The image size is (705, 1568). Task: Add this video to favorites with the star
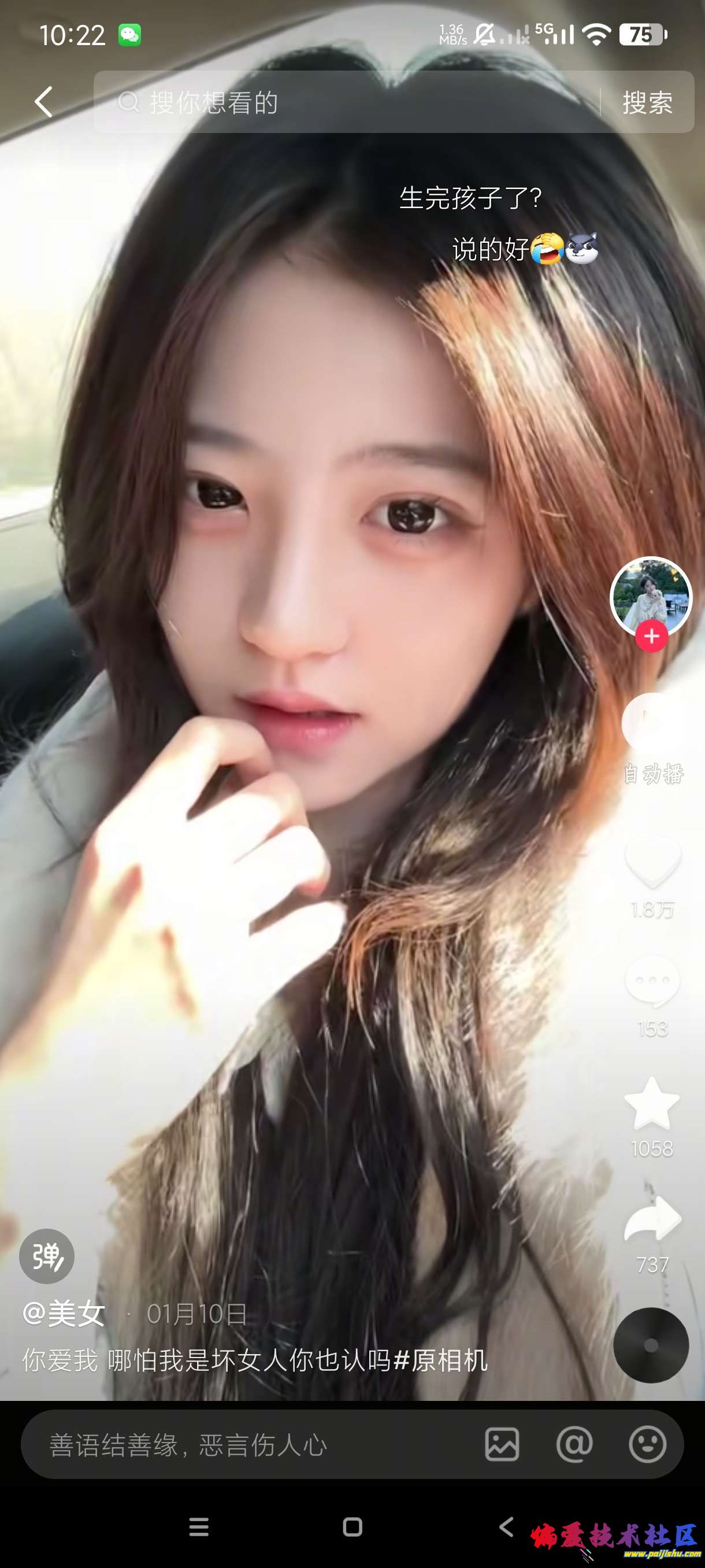[652, 1103]
